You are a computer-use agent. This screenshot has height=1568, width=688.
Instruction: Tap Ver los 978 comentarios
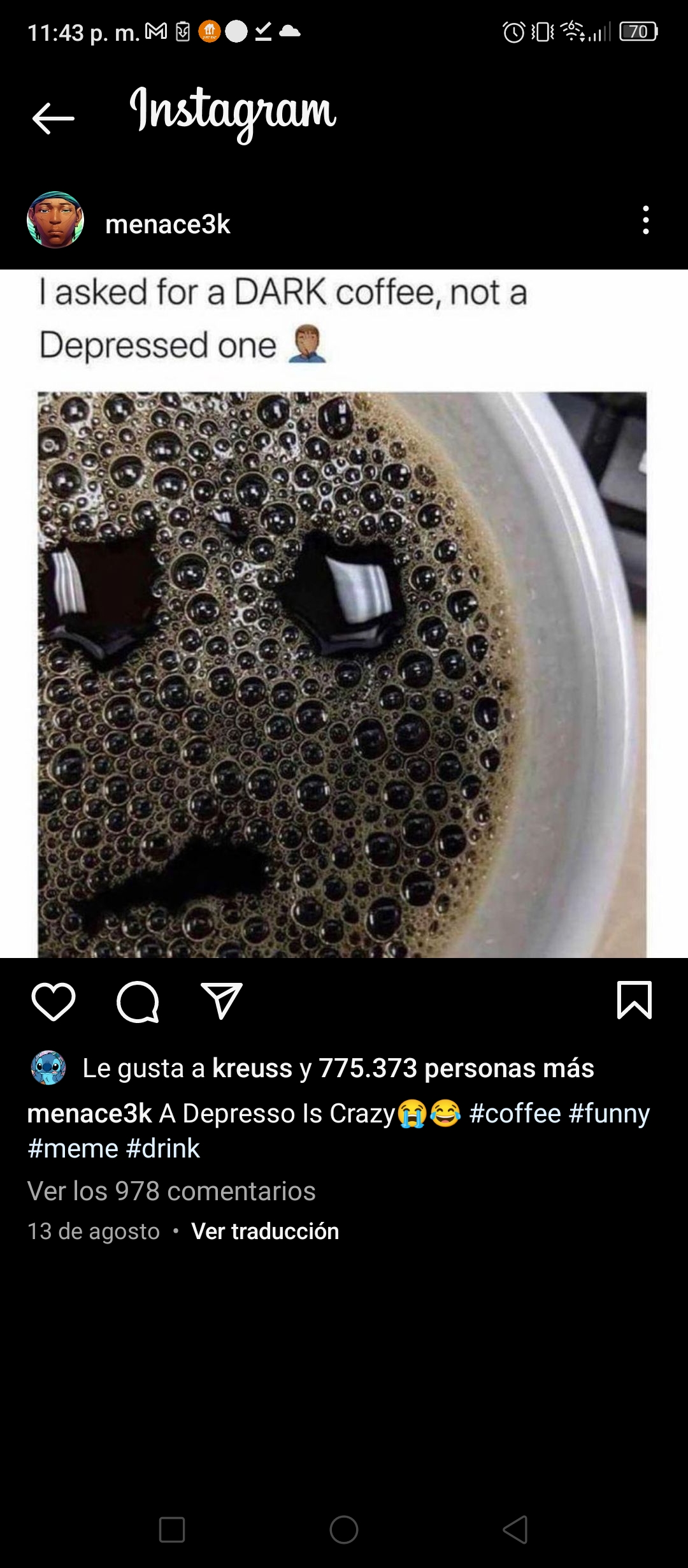pos(171,1191)
